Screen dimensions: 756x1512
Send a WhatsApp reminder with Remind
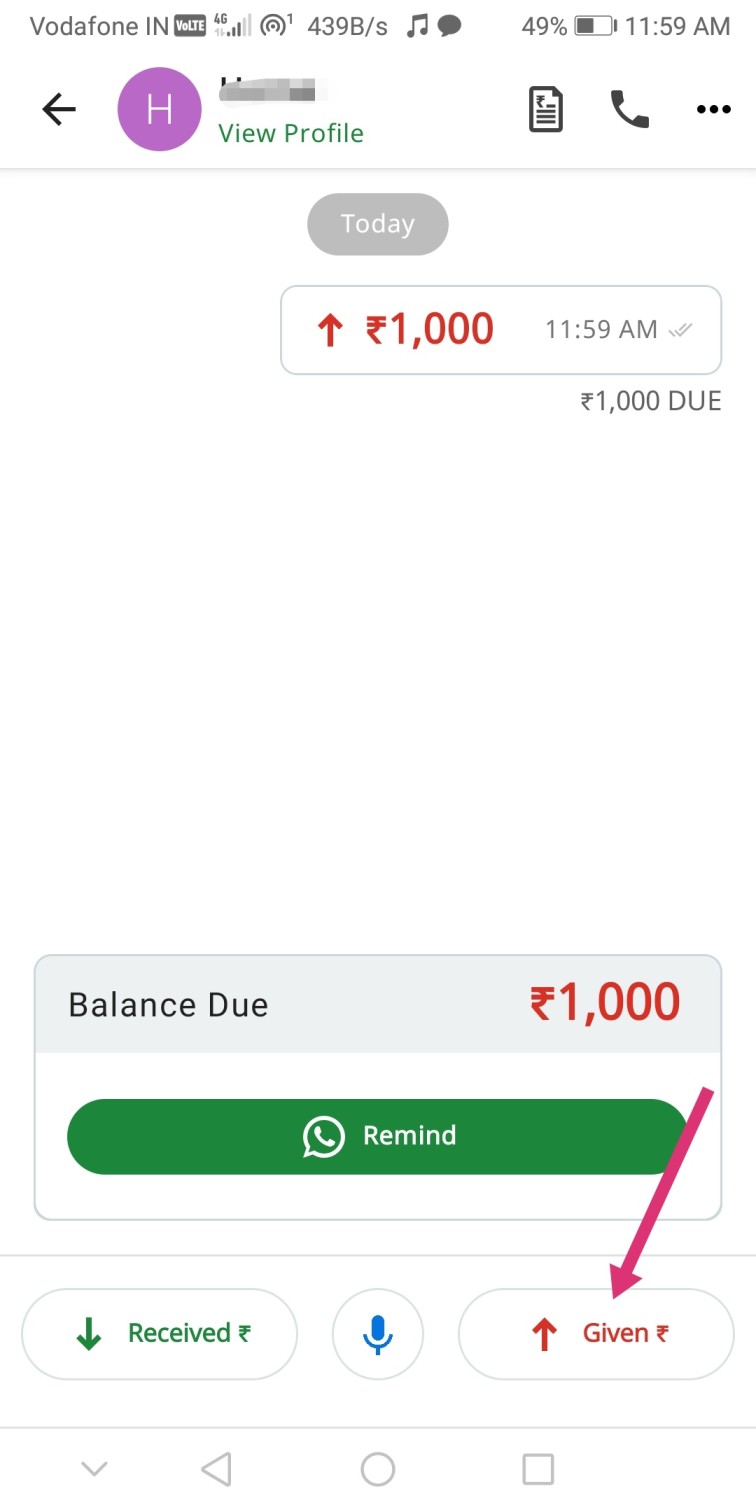click(378, 1136)
